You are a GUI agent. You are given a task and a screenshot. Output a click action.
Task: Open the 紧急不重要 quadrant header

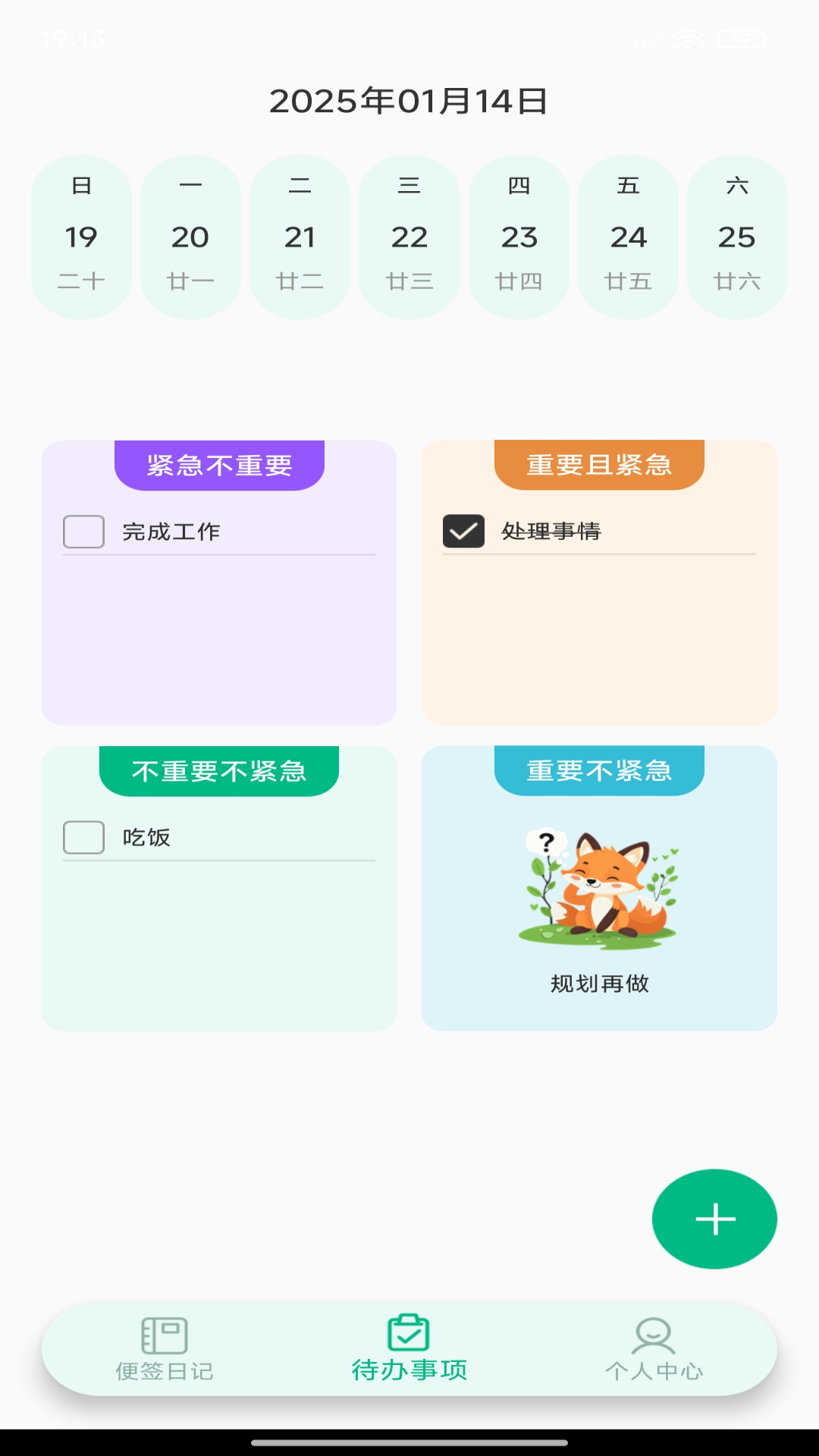pyautogui.click(x=219, y=465)
